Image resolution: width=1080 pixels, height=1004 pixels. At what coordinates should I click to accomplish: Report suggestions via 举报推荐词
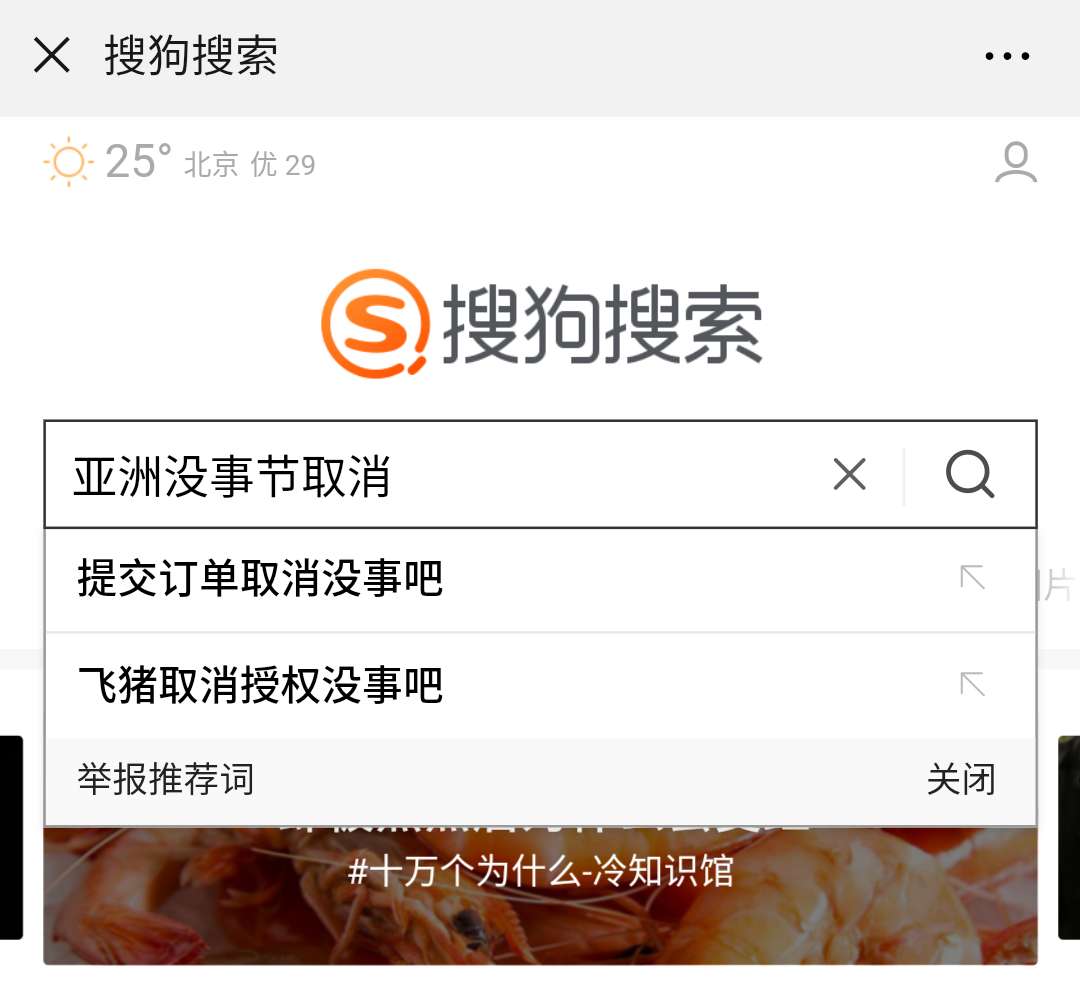click(166, 779)
